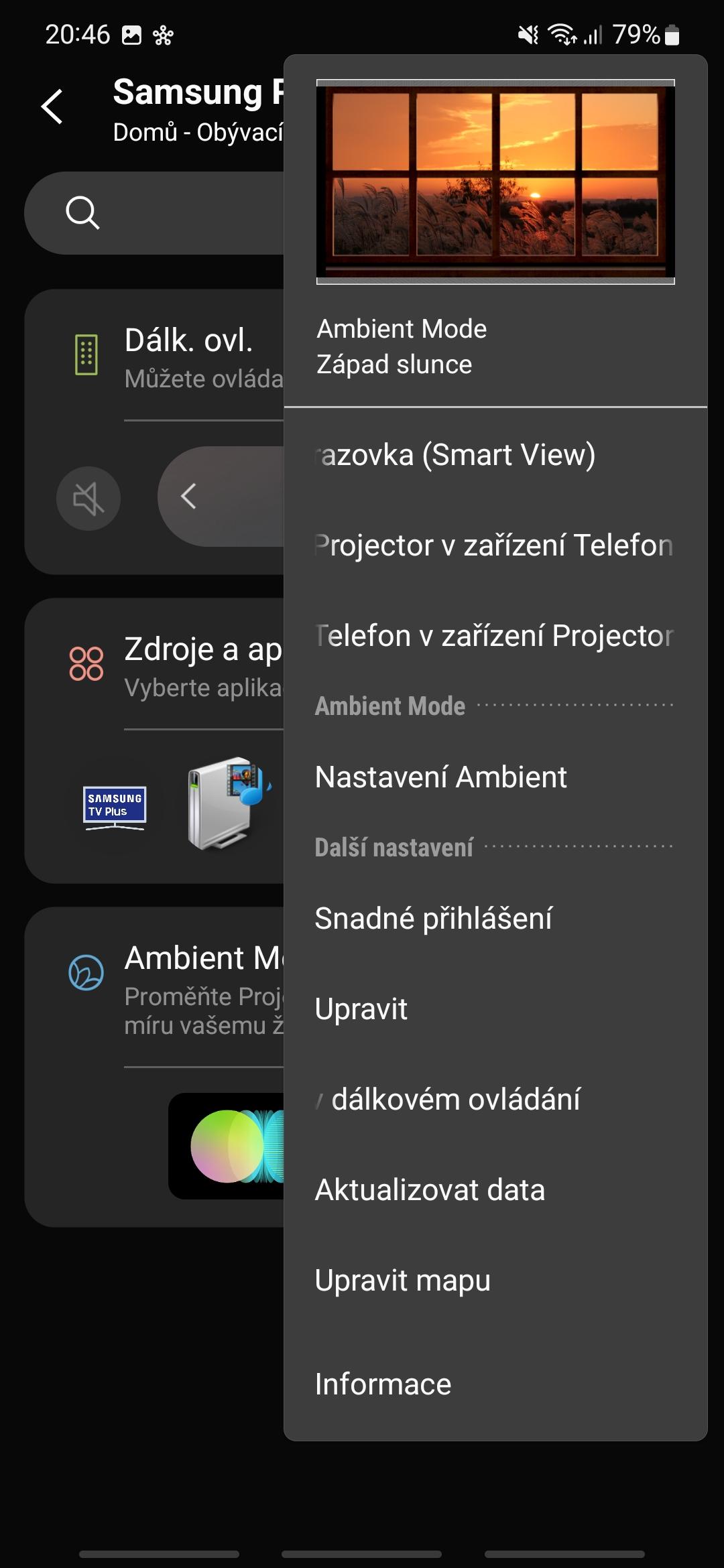Mute the projector with the speaker icon
The image size is (724, 1568).
(x=88, y=498)
